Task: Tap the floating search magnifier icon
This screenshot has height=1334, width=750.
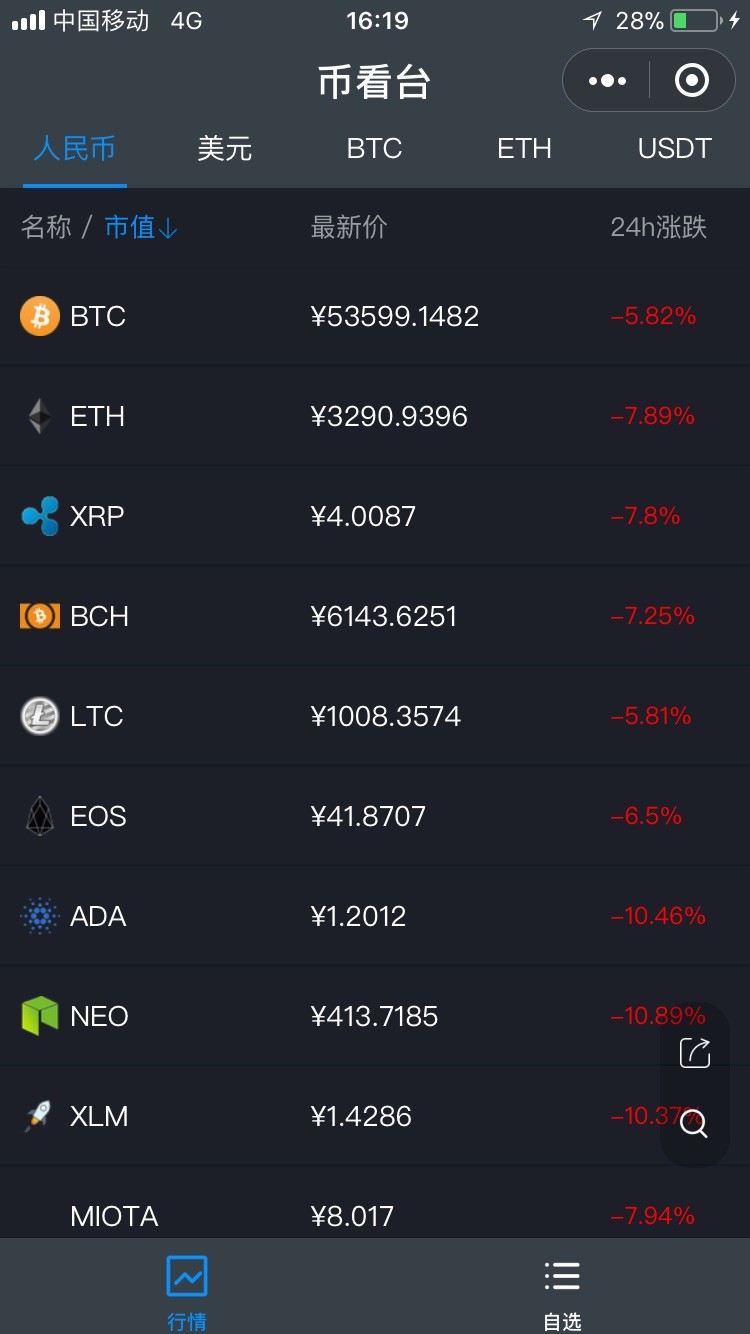Action: pyautogui.click(x=694, y=1123)
